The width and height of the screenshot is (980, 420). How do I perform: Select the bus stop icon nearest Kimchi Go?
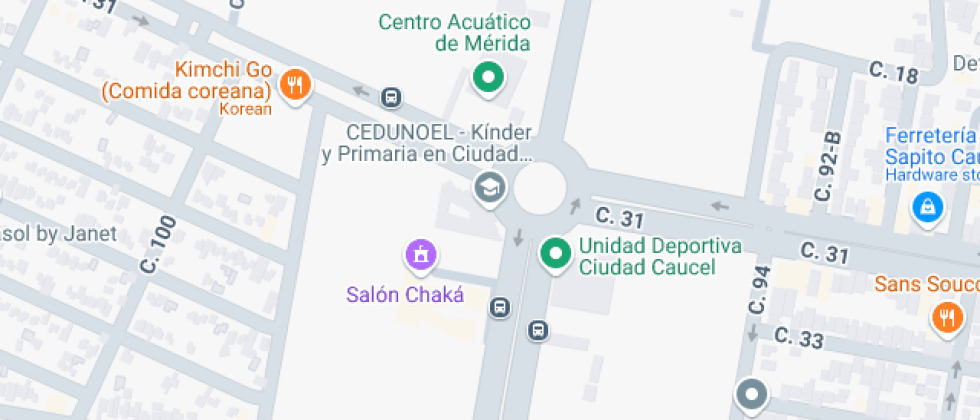(x=391, y=97)
